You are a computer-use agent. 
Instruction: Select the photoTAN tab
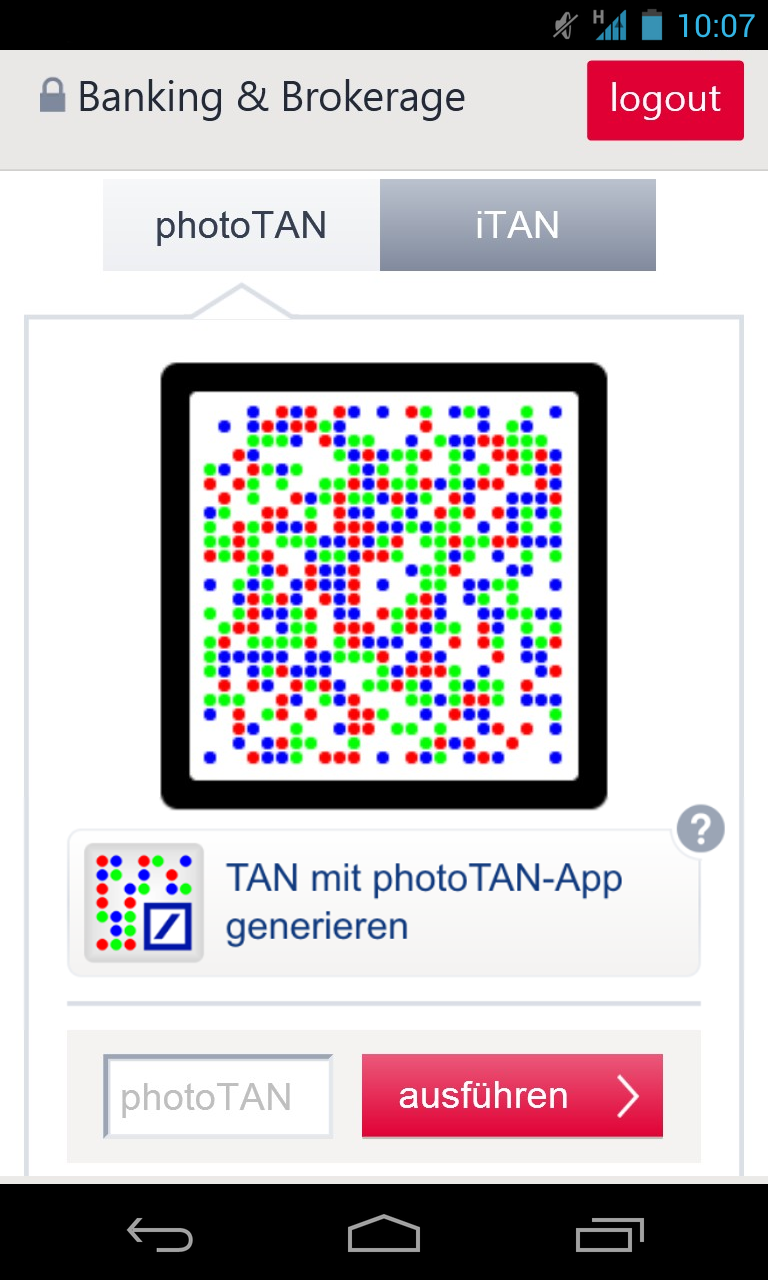[x=241, y=225]
